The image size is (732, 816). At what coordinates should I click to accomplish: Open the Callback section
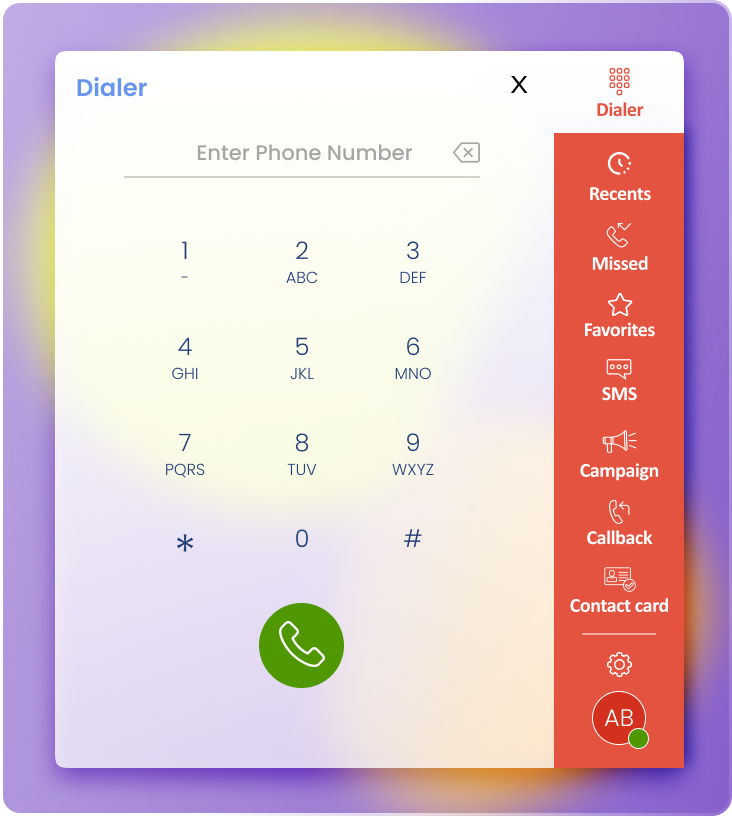pos(619,523)
